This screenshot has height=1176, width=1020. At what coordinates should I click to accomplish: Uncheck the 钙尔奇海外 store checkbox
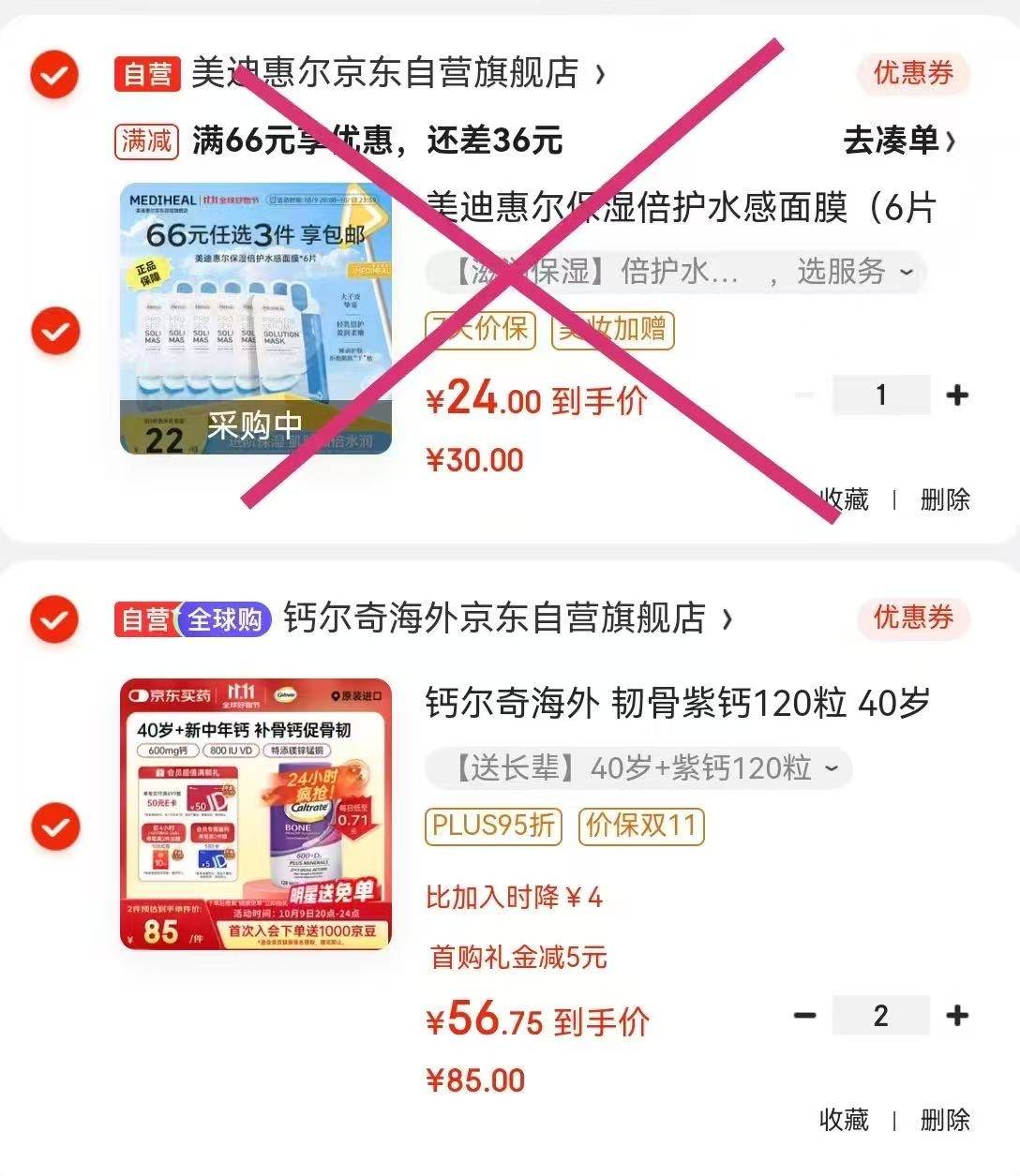tap(53, 618)
